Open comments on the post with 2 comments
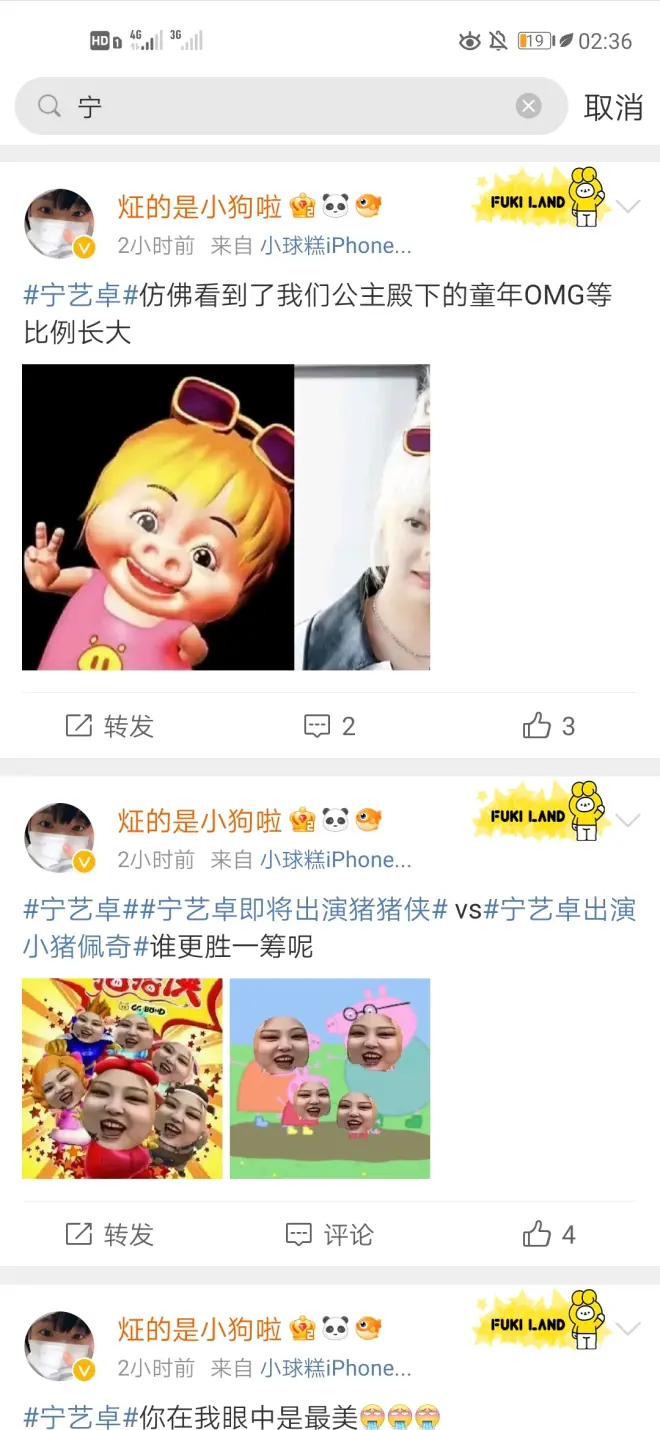This screenshot has width=660, height=1430. (330, 726)
